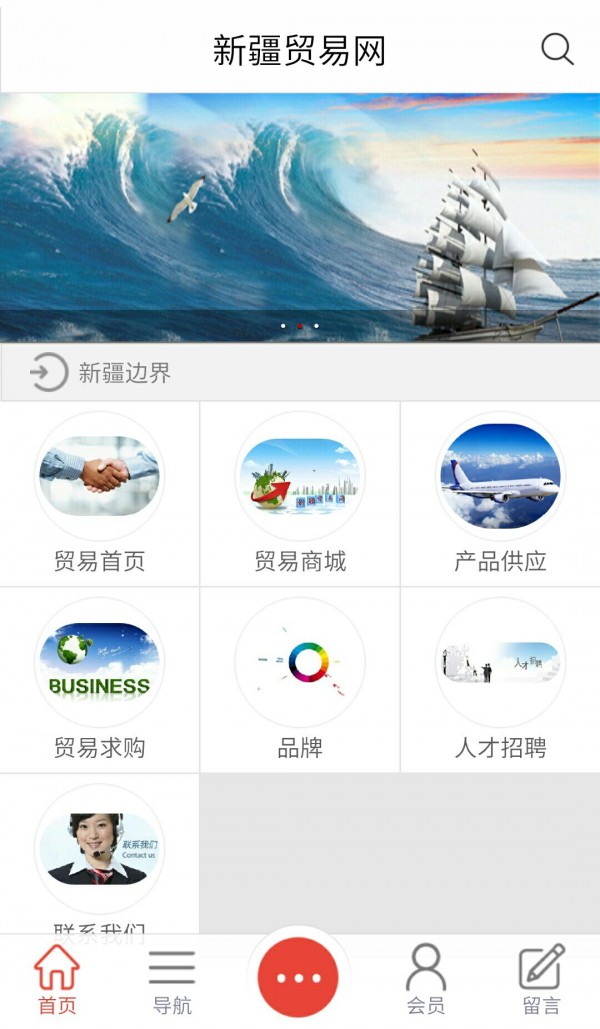Open 贸易首页 grid item
Screen dimensions: 600x1029
point(99,494)
